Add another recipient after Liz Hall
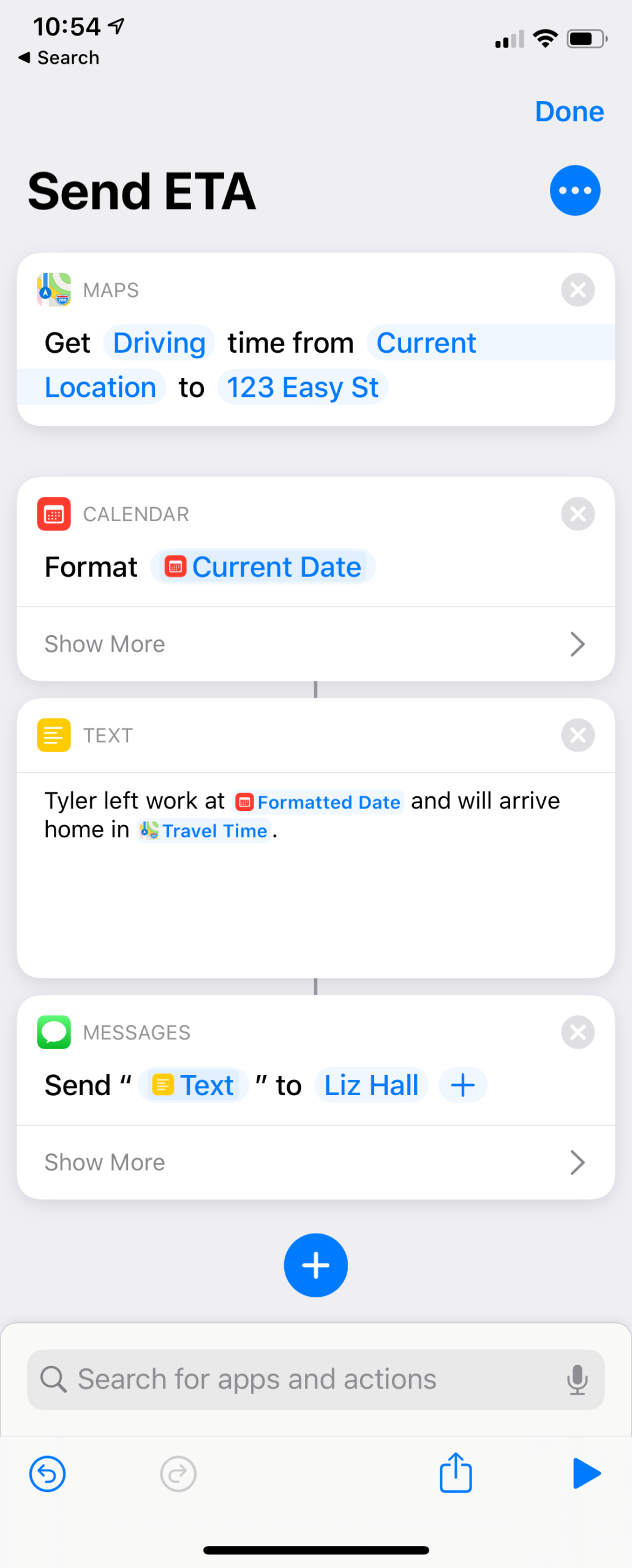The width and height of the screenshot is (632, 1568). tap(463, 1086)
